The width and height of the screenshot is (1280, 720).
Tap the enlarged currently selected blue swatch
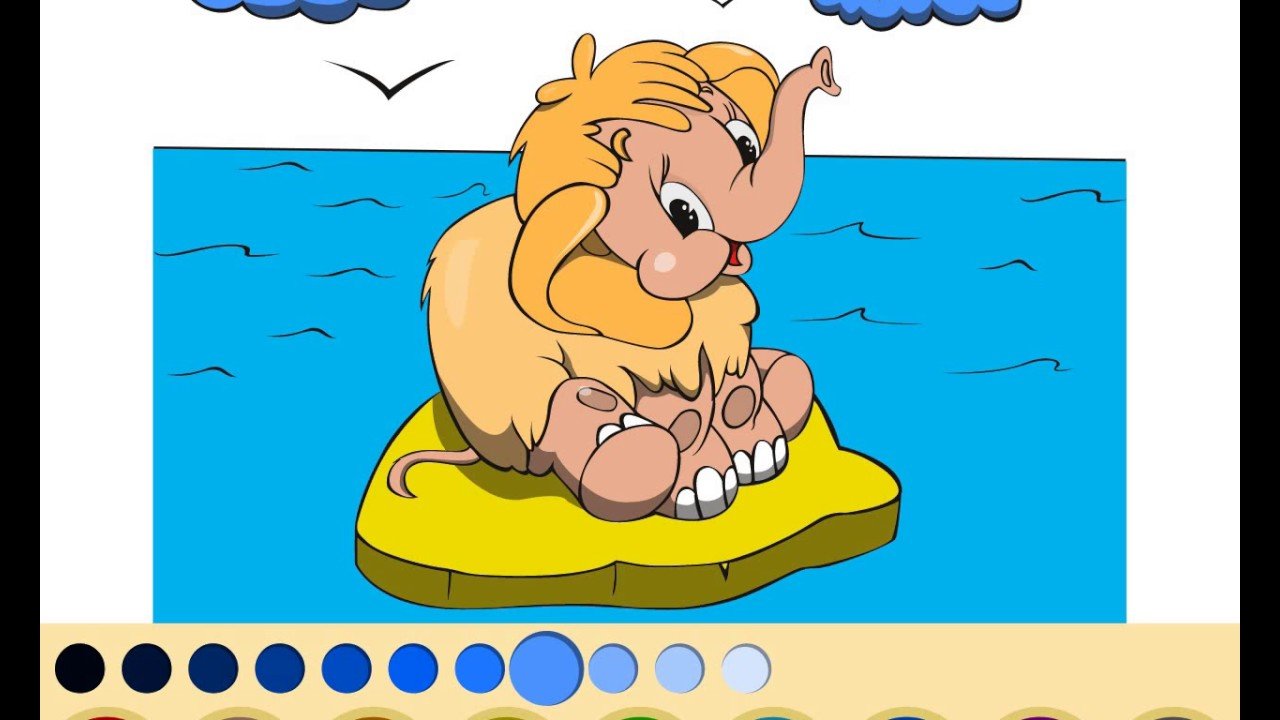pyautogui.click(x=546, y=668)
